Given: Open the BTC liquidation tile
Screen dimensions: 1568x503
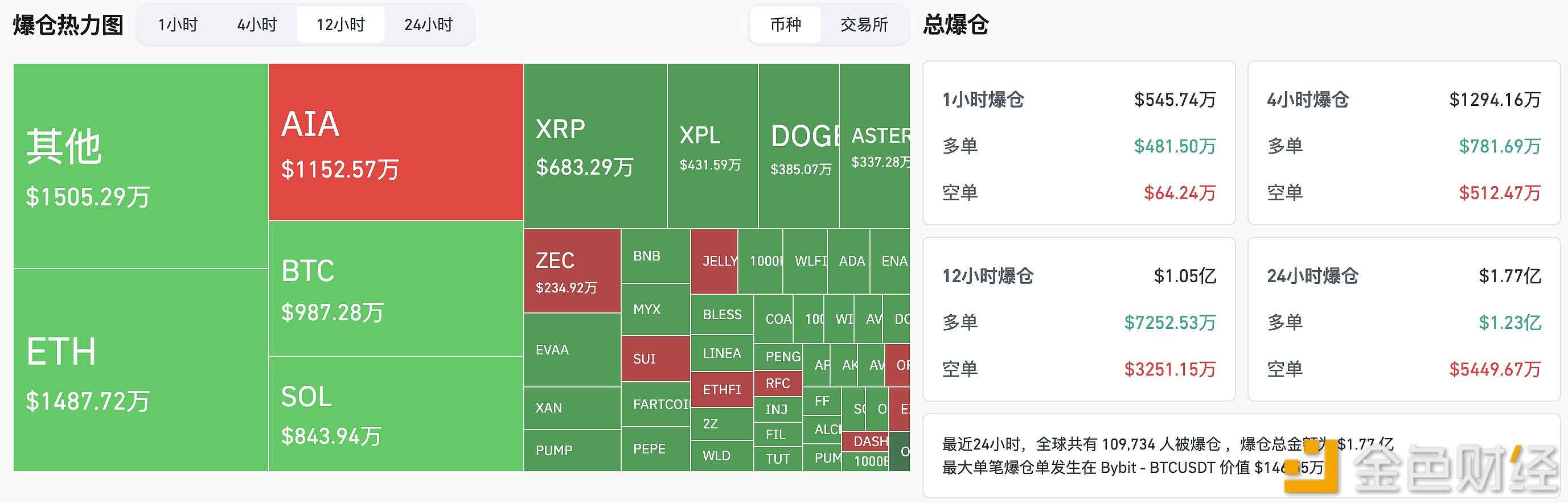Looking at the screenshot, I should [x=396, y=289].
